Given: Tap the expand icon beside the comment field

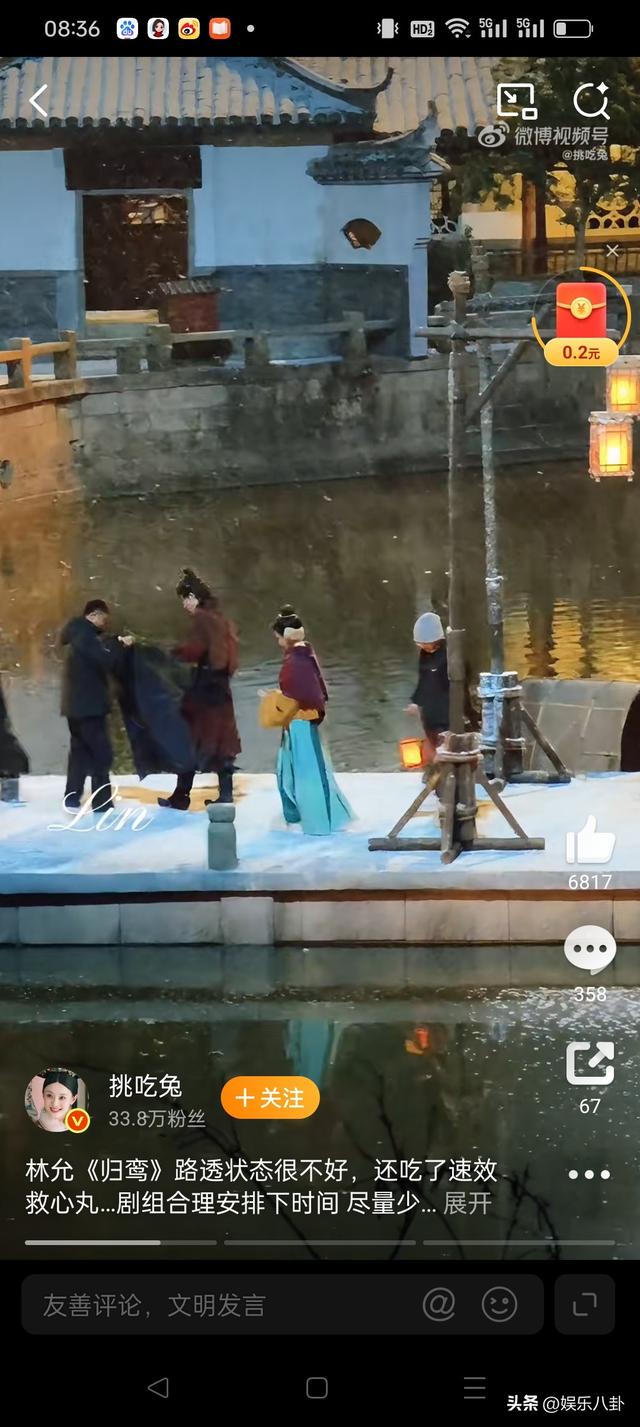Looking at the screenshot, I should tap(584, 1304).
